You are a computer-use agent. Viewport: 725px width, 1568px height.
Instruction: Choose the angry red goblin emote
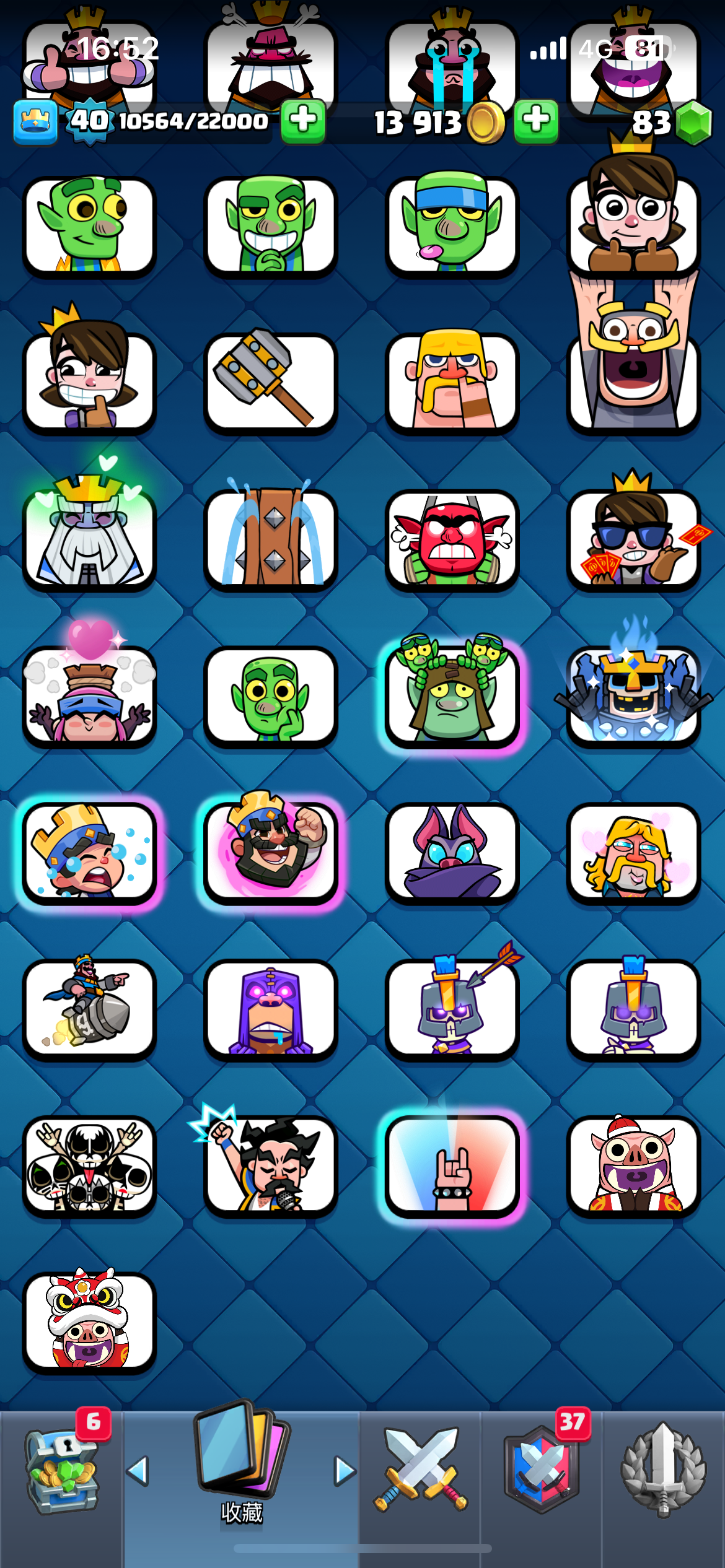click(x=452, y=539)
